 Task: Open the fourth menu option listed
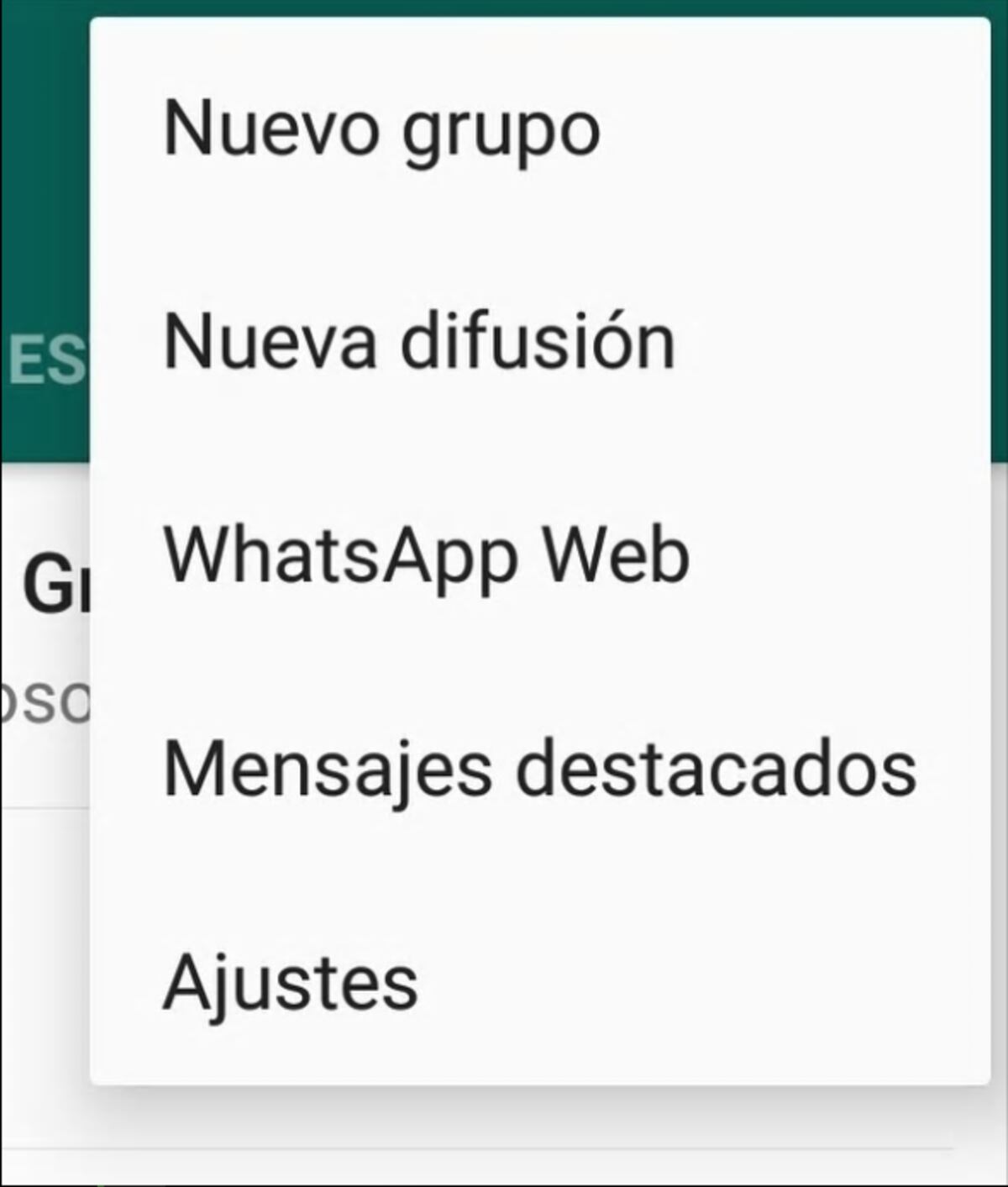point(538,770)
